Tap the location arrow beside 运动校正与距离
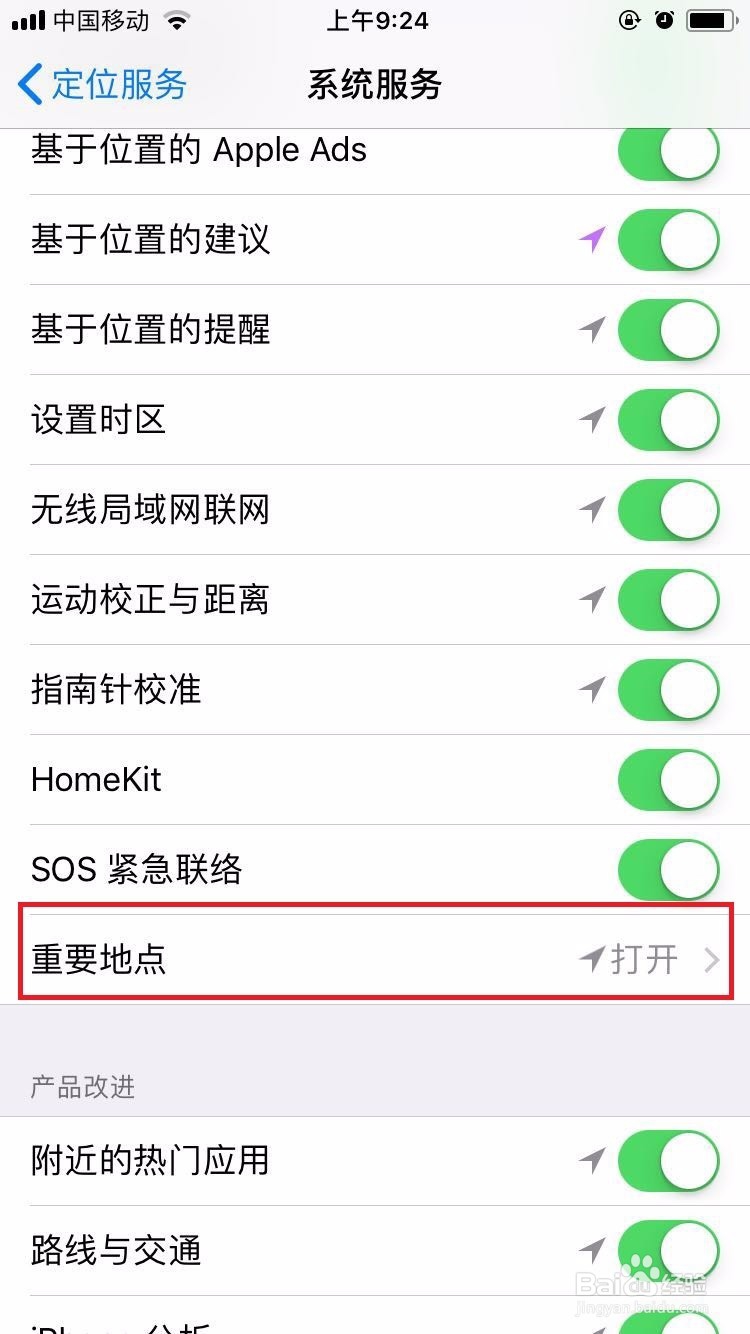Viewport: 750px width, 1334px height. (590, 600)
